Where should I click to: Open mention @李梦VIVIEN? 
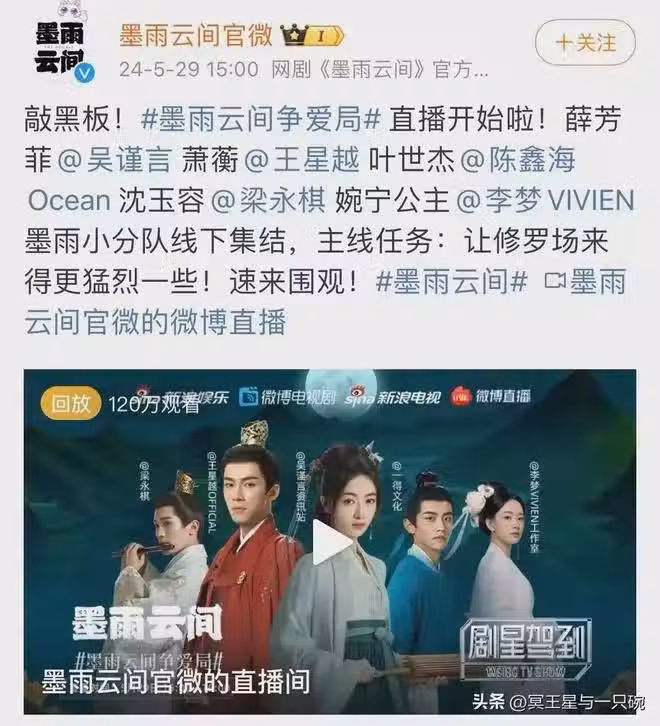[545, 200]
